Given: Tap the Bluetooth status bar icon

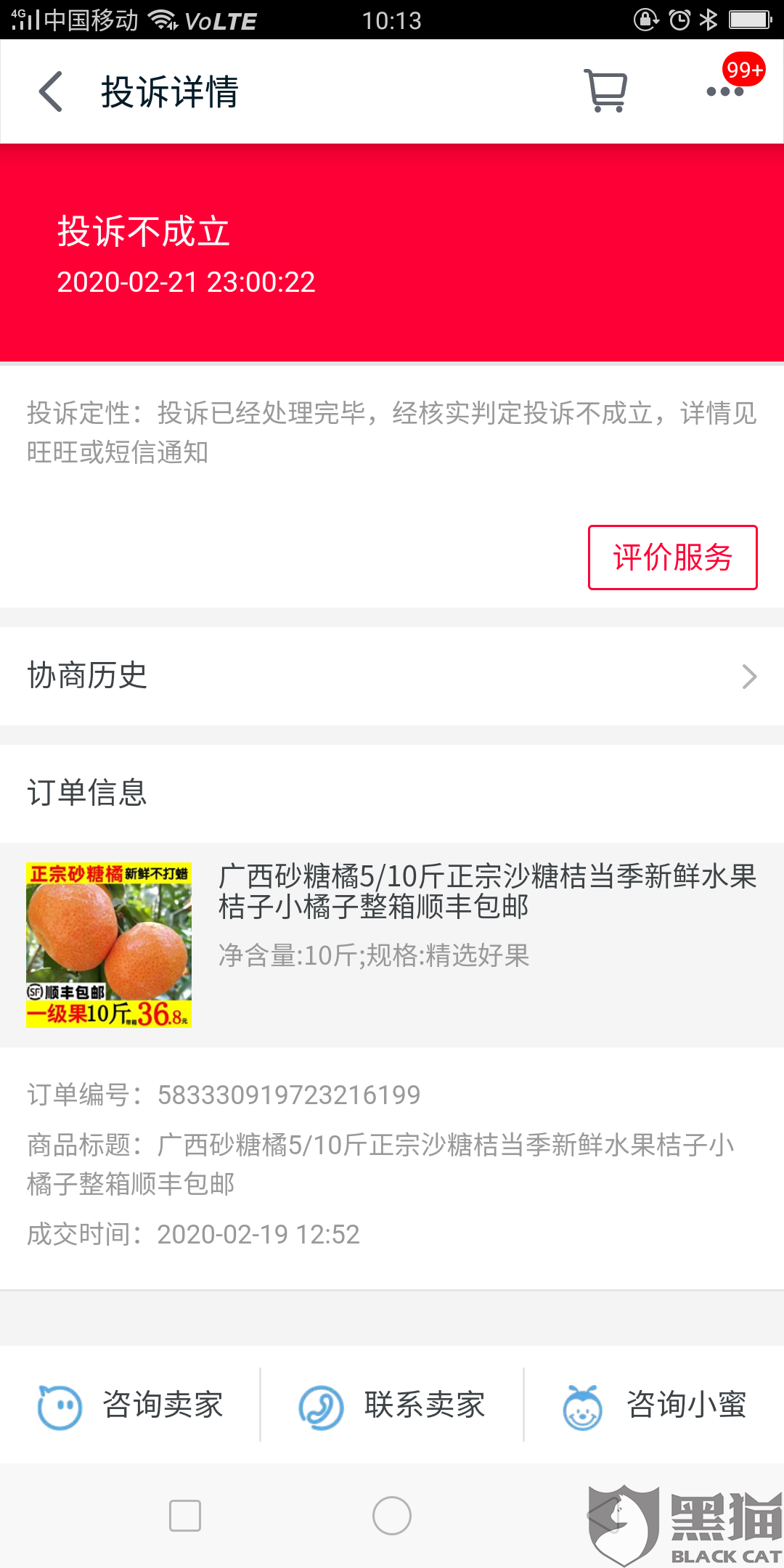Looking at the screenshot, I should [x=708, y=20].
